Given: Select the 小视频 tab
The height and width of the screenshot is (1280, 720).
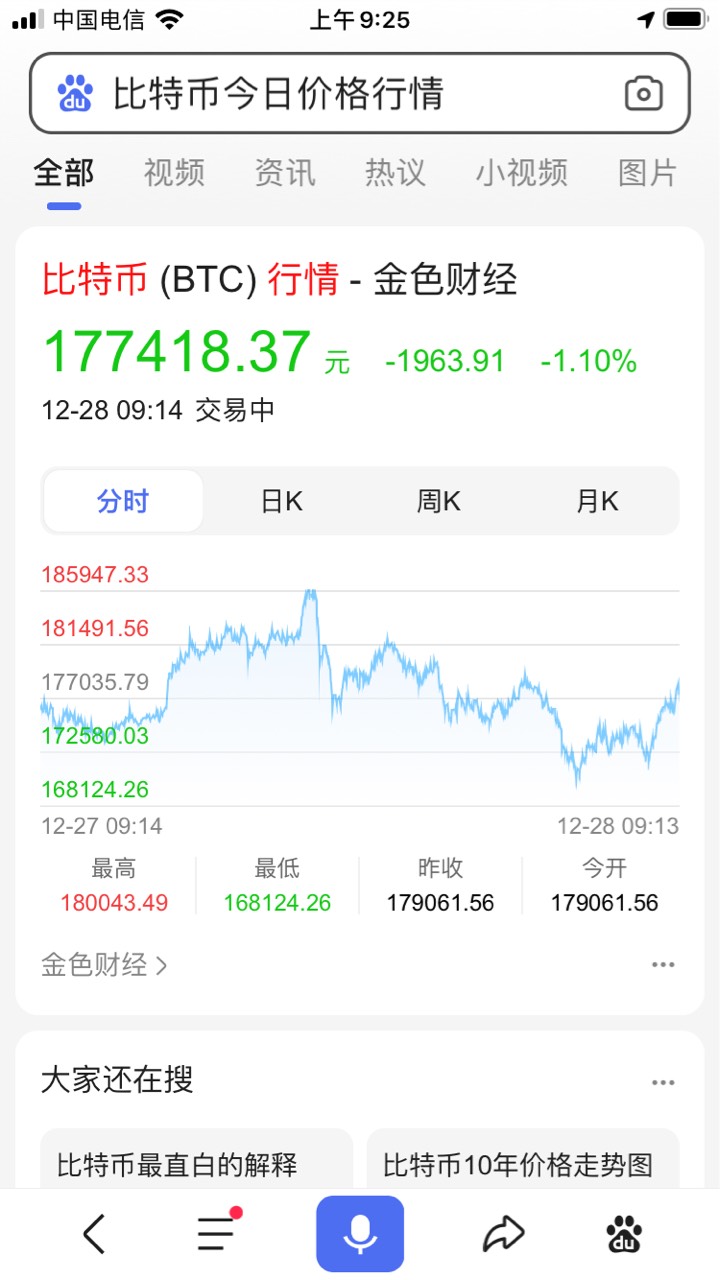Looking at the screenshot, I should pos(522,173).
